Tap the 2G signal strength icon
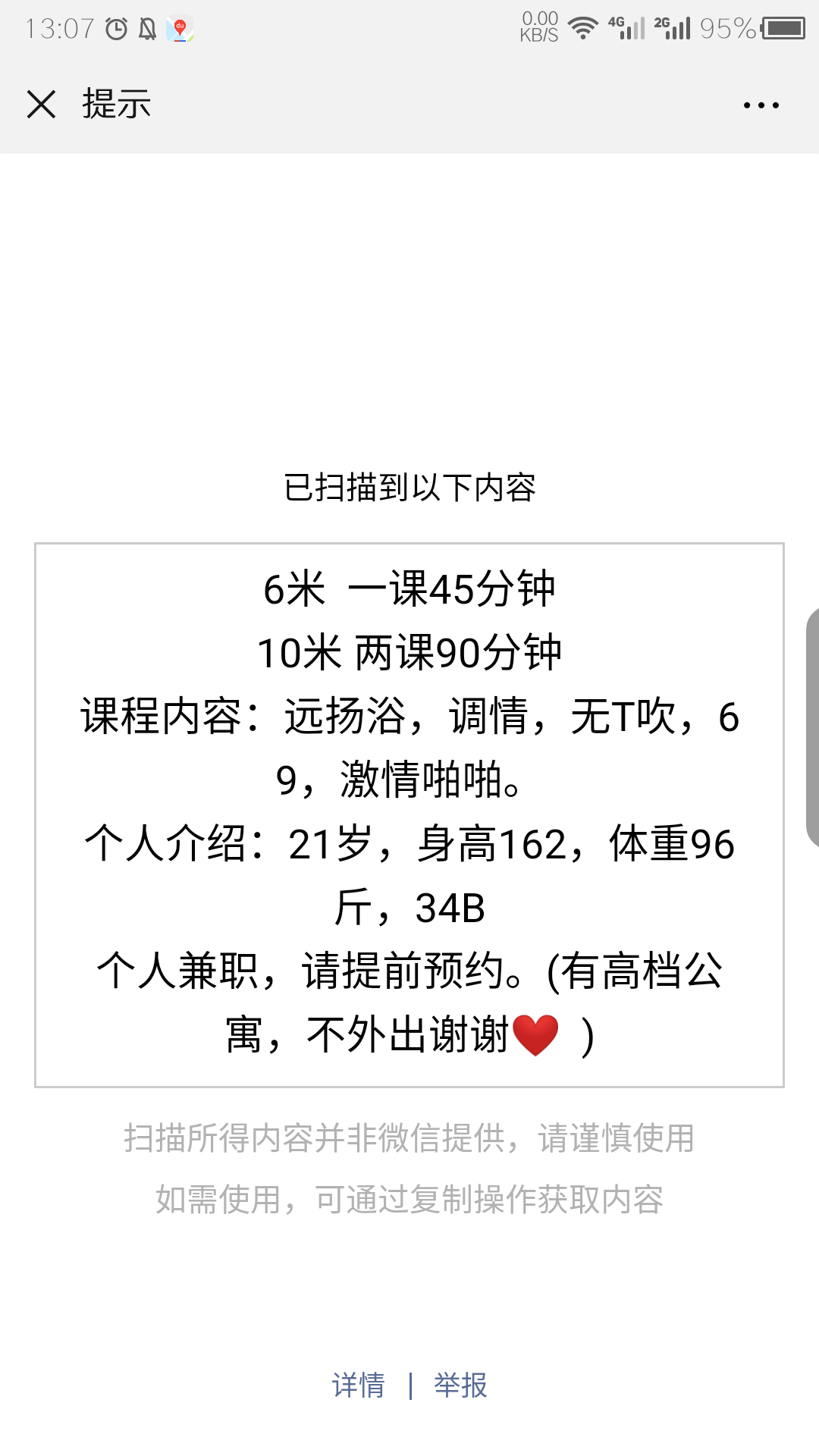The image size is (819, 1456). 672,25
